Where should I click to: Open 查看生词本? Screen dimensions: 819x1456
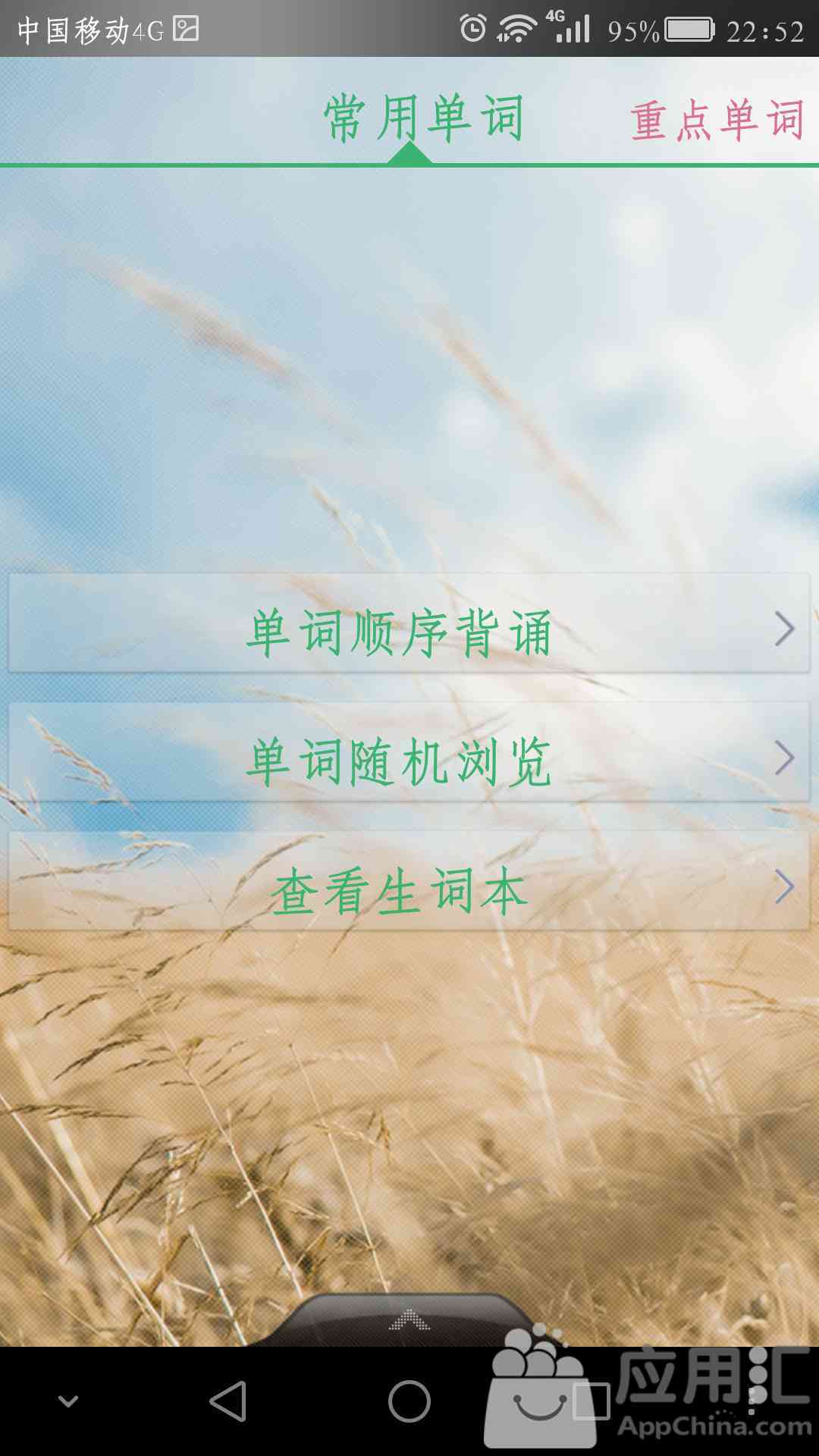pyautogui.click(x=409, y=882)
